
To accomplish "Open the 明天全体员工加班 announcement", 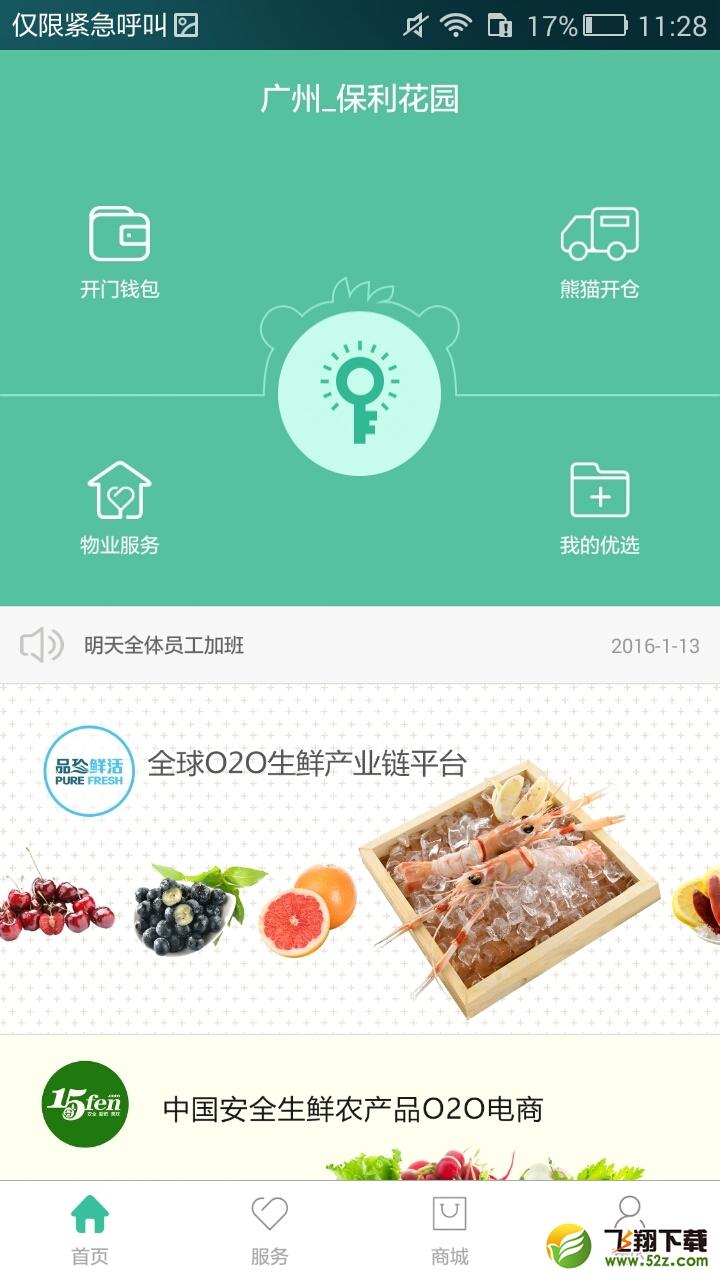I will coord(360,645).
